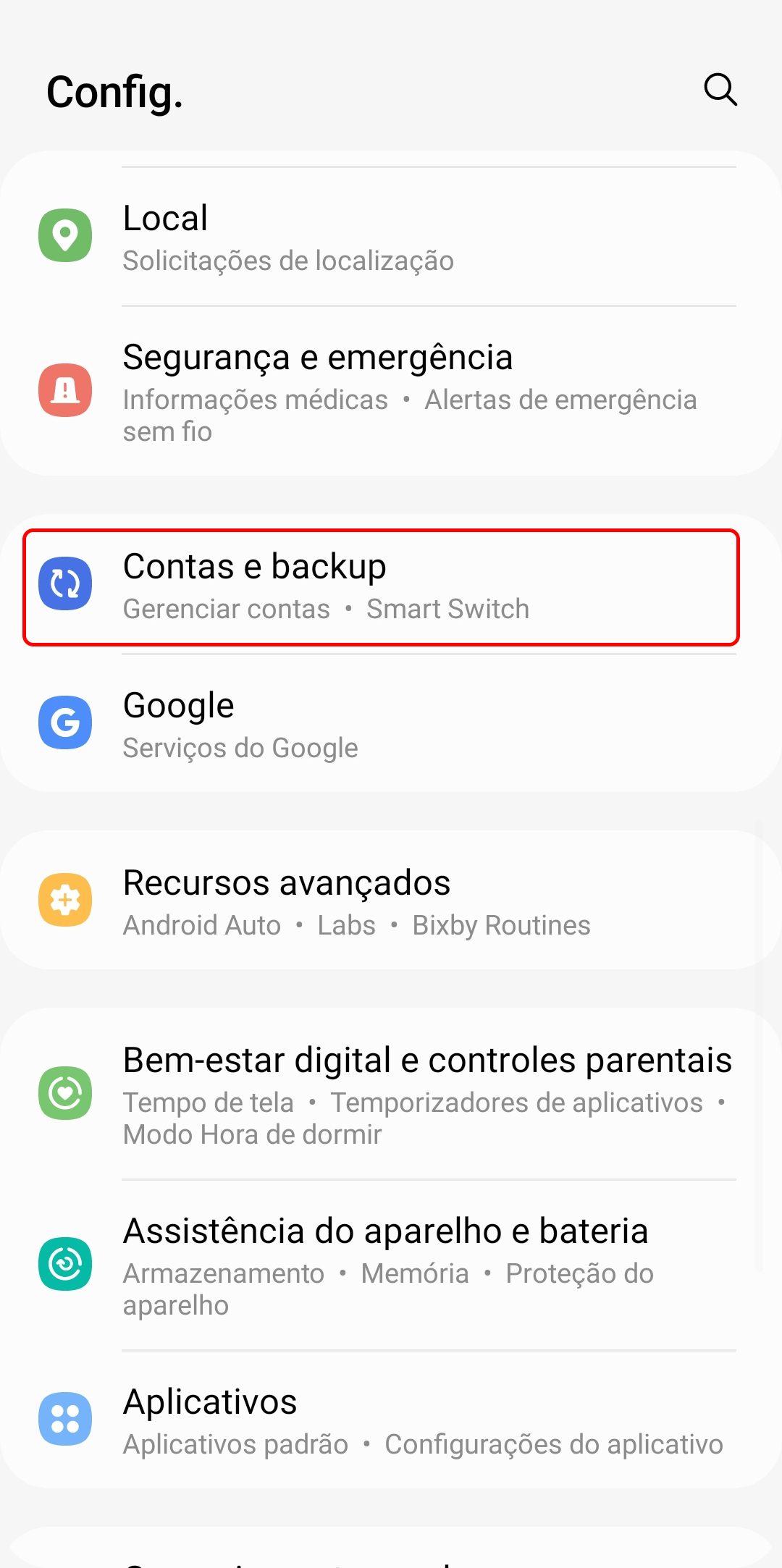The height and width of the screenshot is (1568, 782).
Task: Open Assistência do aparelho e bateria
Action: tap(391, 1265)
